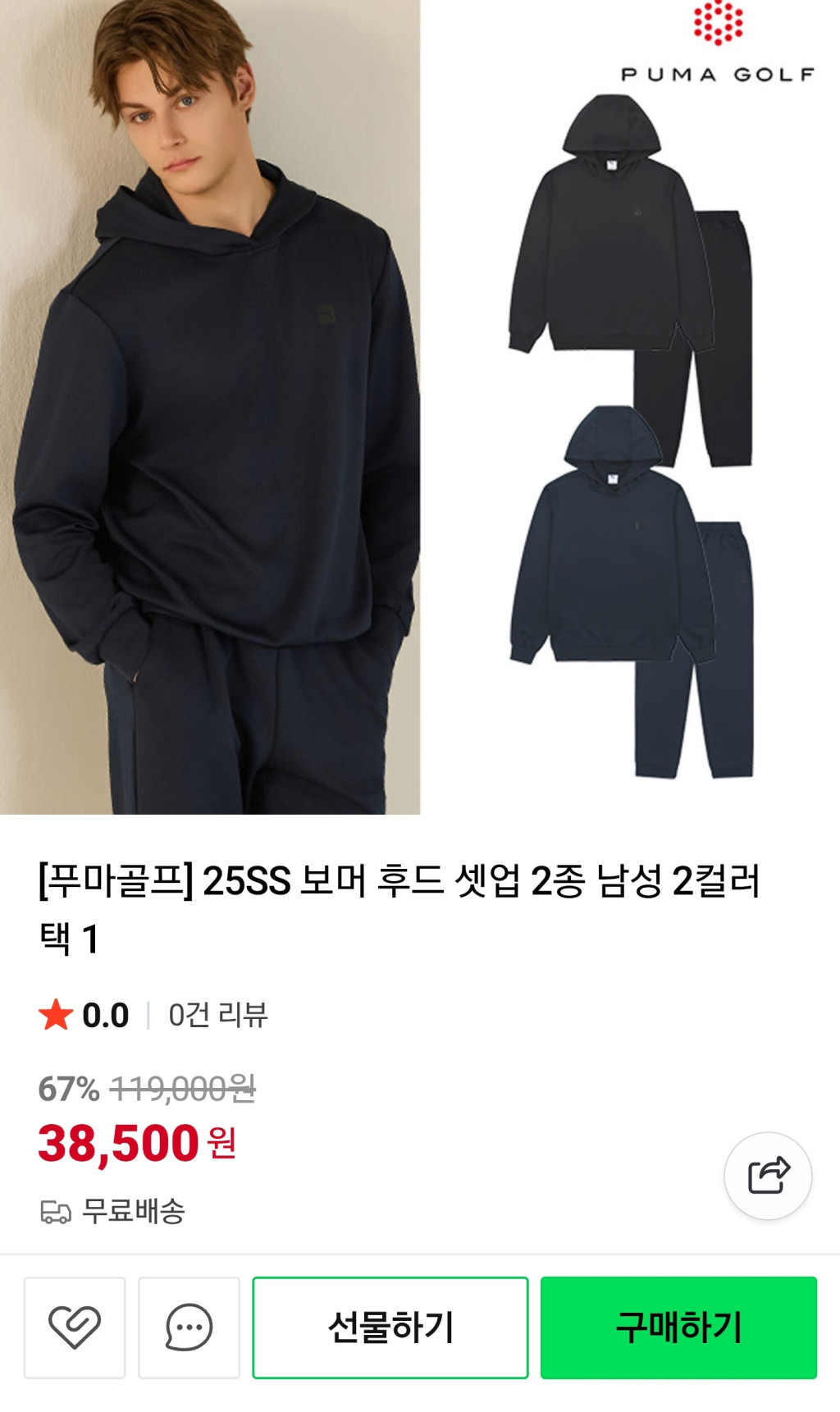Image resolution: width=840 pixels, height=1412 pixels.
Task: Tap the 선물하기 gift button
Action: click(x=390, y=1327)
